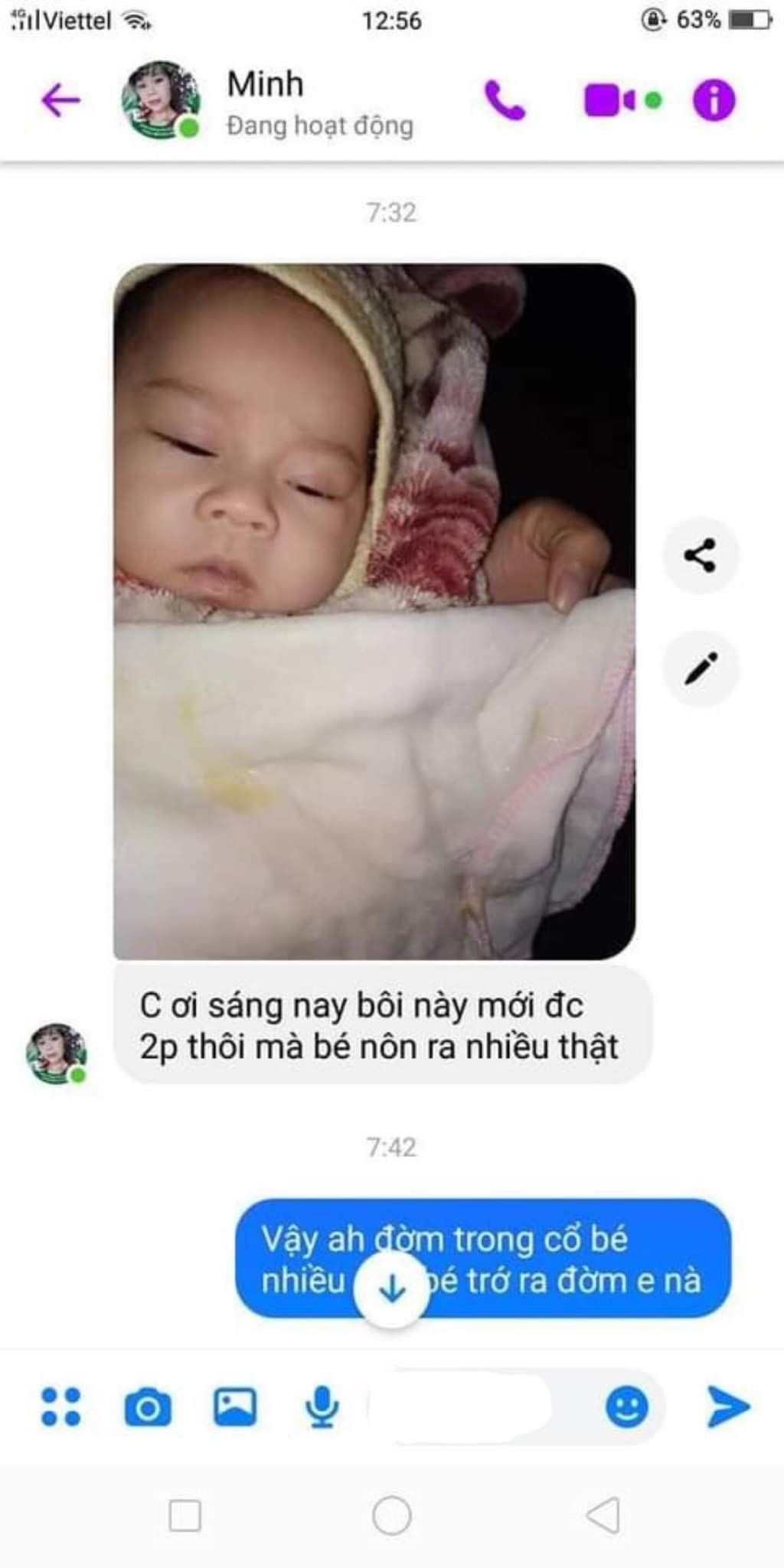Record a voice message

[x=322, y=1407]
